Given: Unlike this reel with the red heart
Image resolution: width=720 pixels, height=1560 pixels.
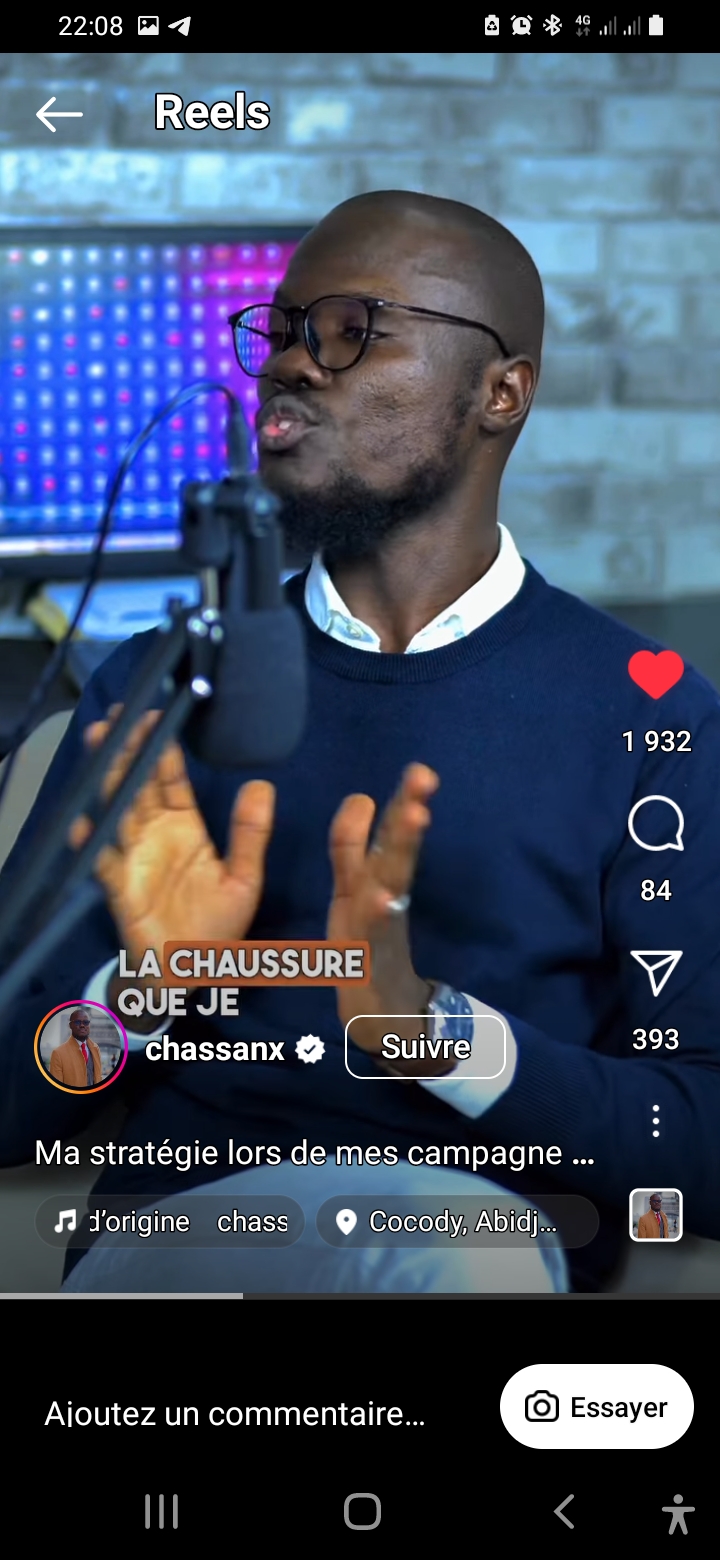Looking at the screenshot, I should coord(656,676).
